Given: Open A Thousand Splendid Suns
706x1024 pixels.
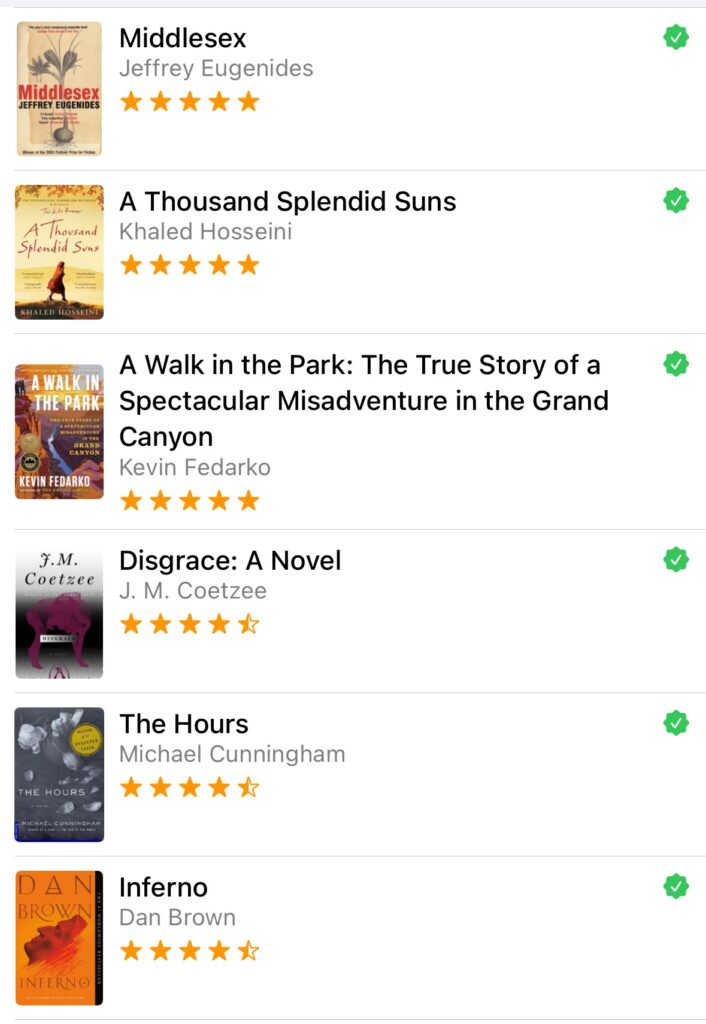Looking at the screenshot, I should [287, 202].
